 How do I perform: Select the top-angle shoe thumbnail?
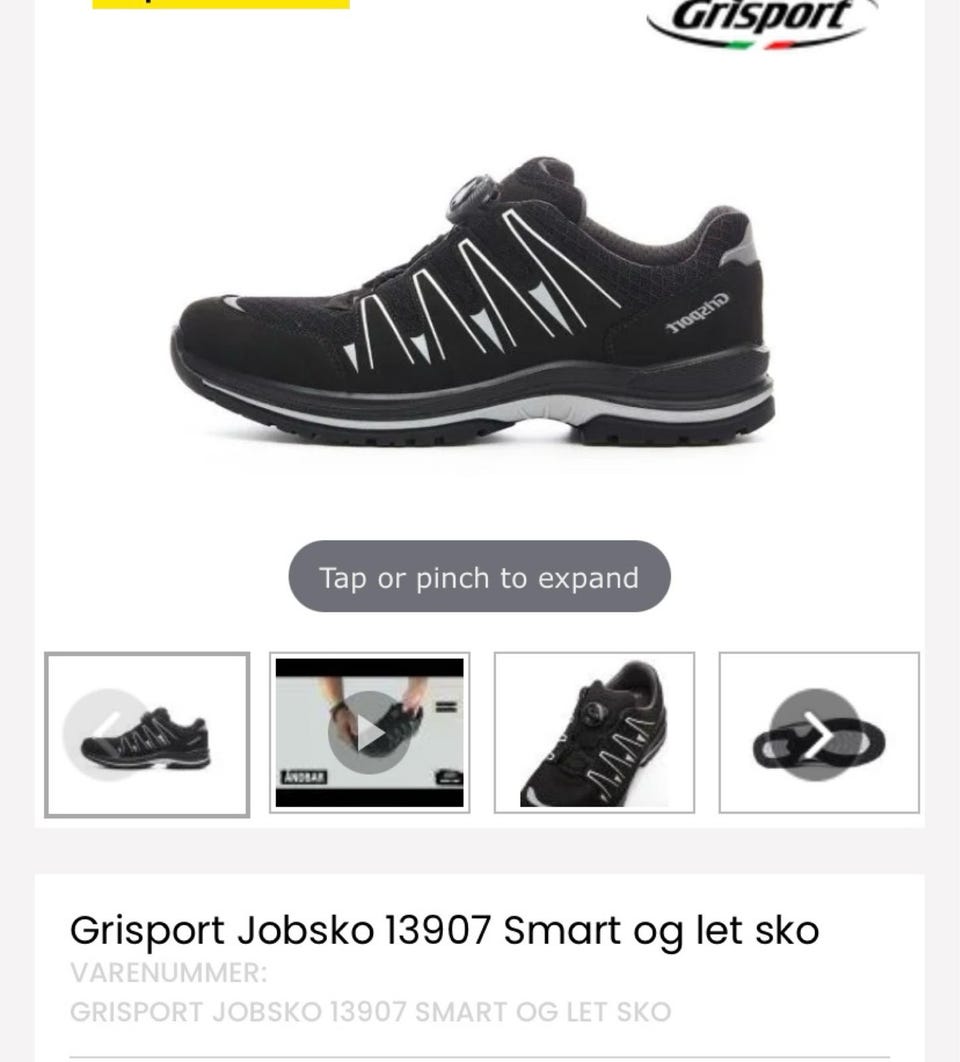tap(594, 732)
